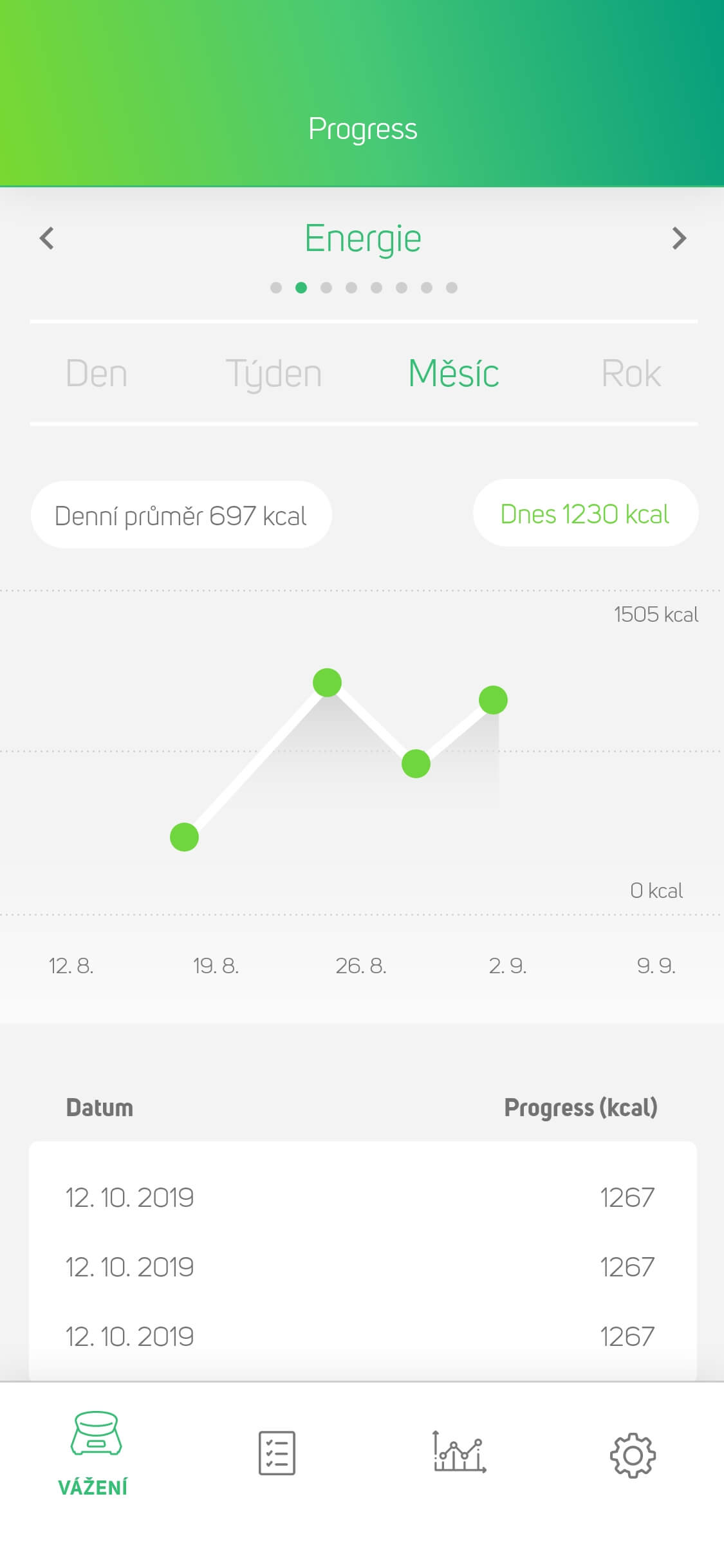Viewport: 724px width, 1568px height.
Task: Open the Vážení scale tab
Action: pyautogui.click(x=94, y=1453)
